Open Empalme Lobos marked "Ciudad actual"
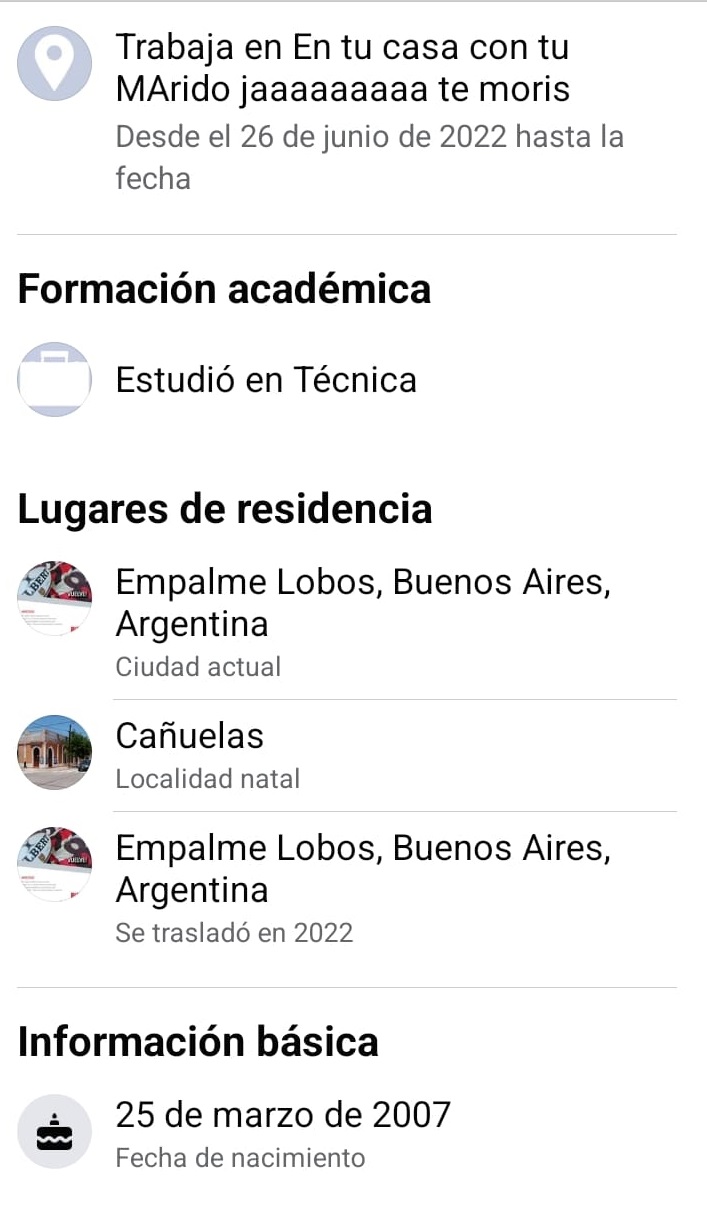The width and height of the screenshot is (707, 1211). tap(362, 603)
